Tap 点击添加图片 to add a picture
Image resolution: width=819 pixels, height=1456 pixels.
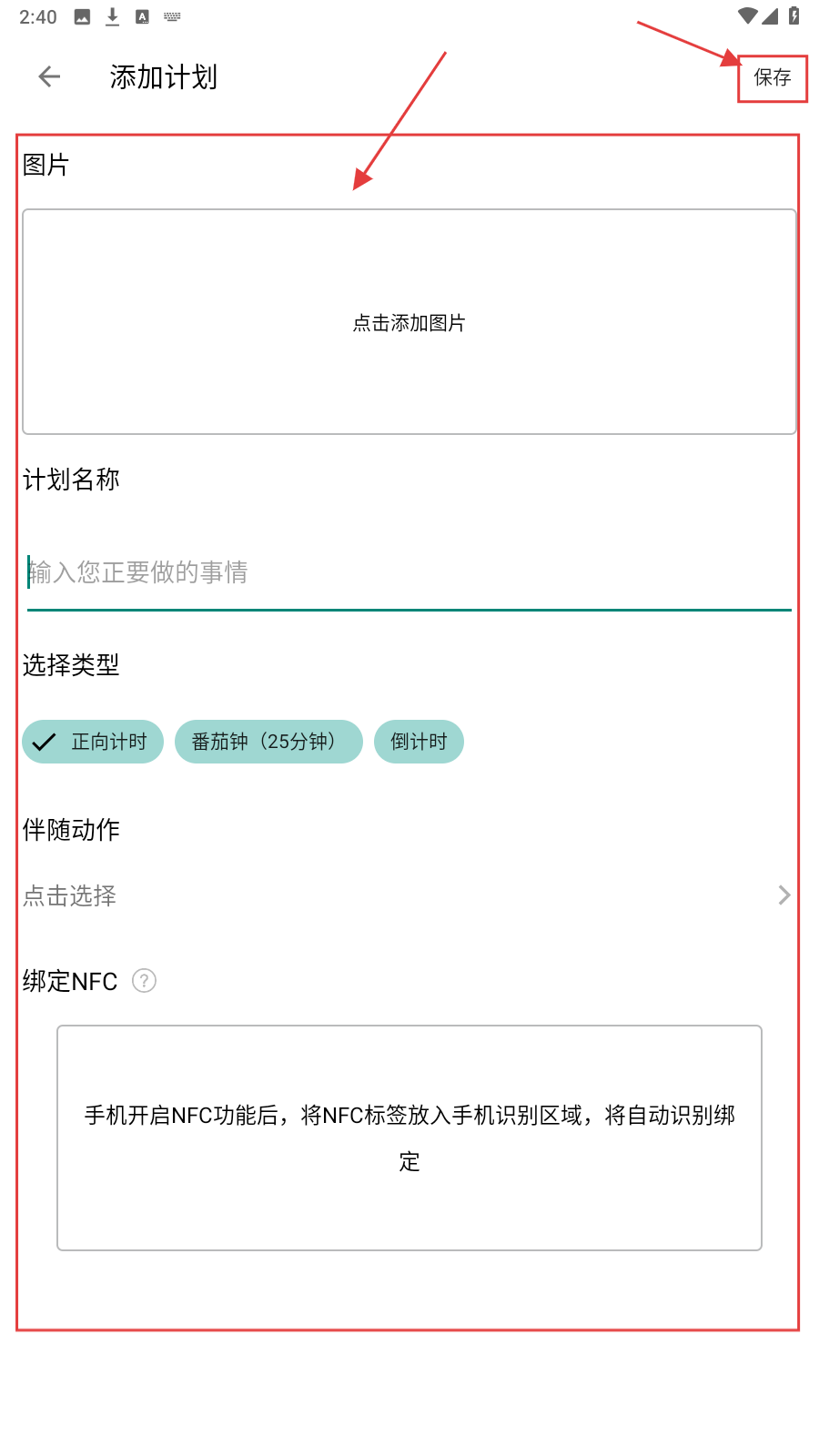pos(409,322)
